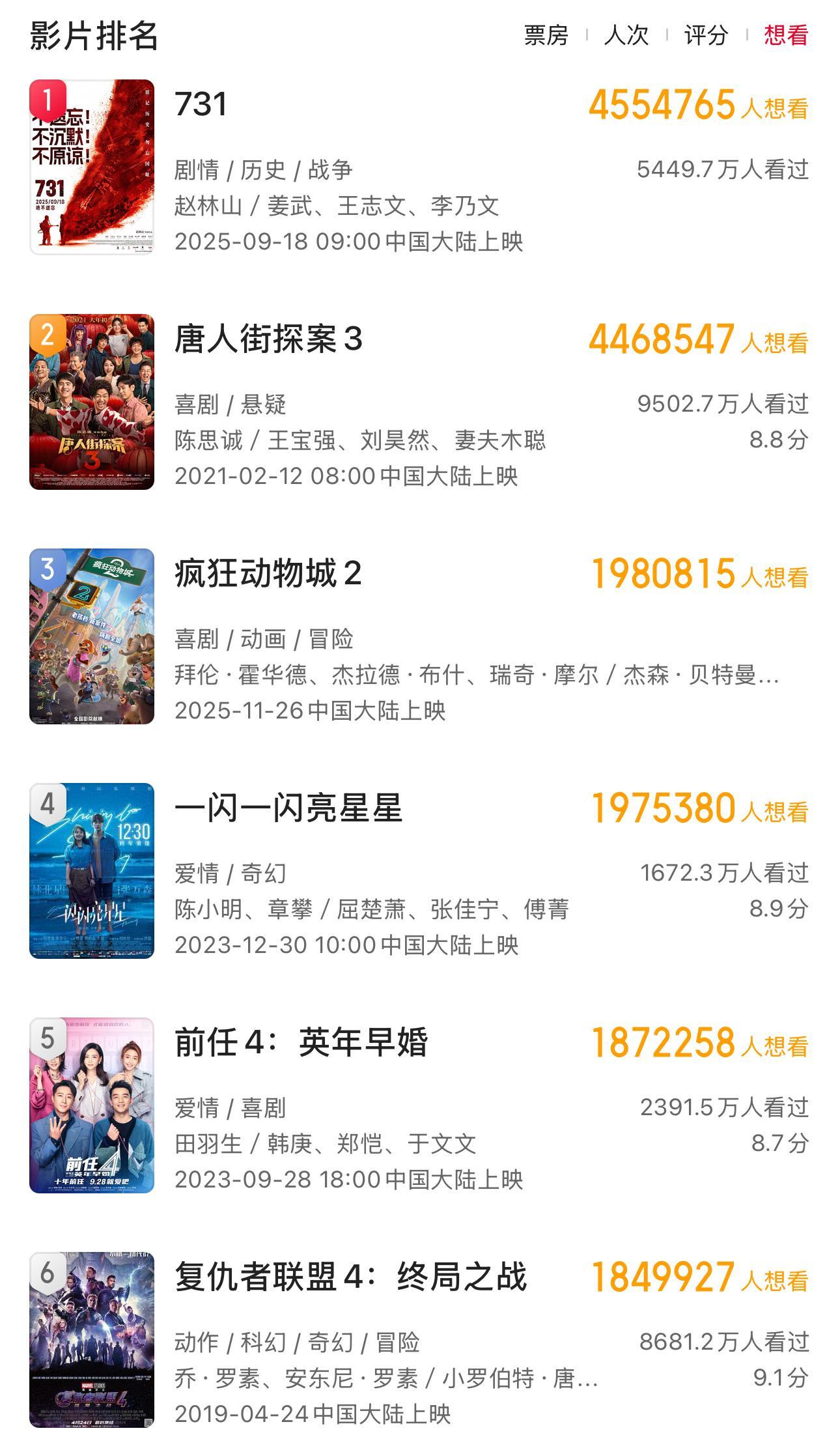Select the 人次 ranking tab
The image size is (840, 1450).
click(626, 35)
